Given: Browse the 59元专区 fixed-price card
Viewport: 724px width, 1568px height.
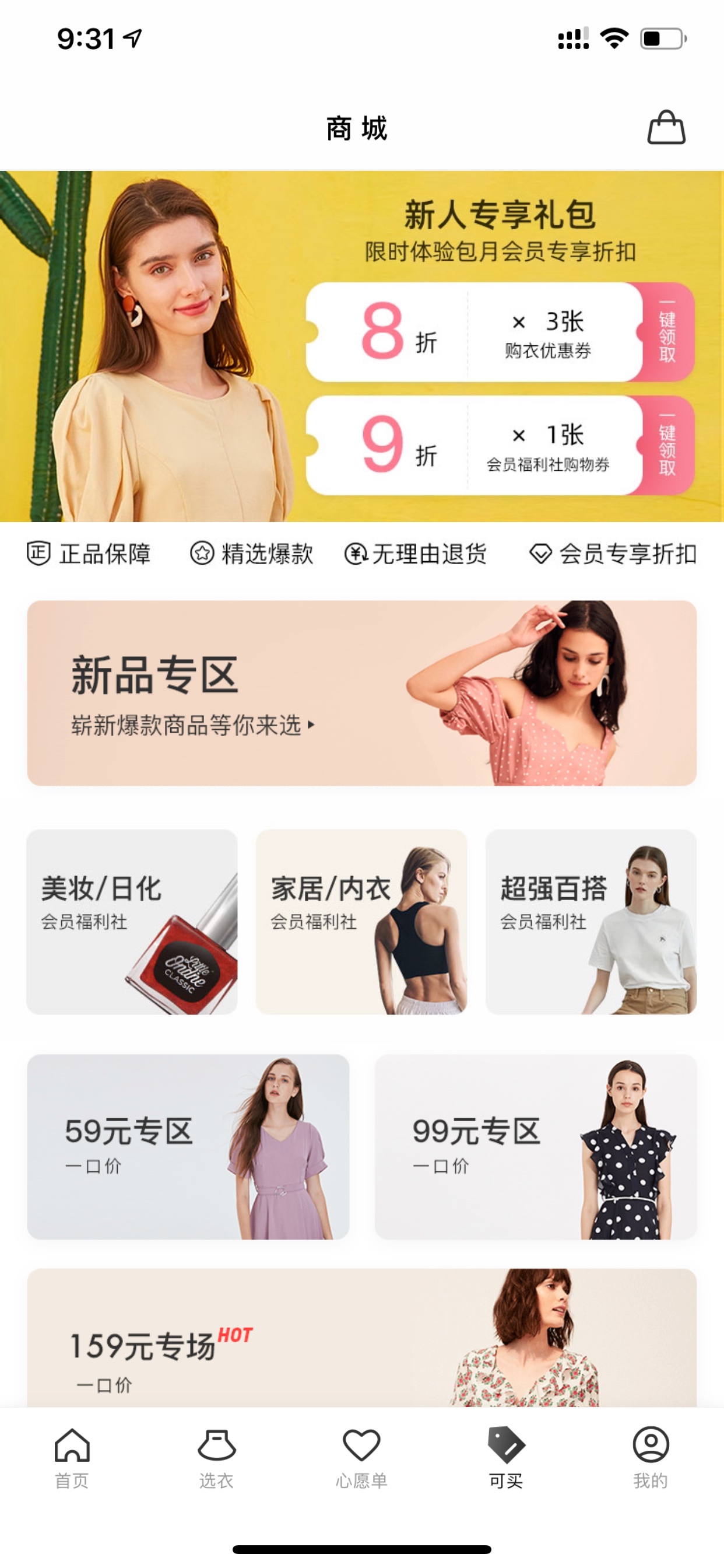Looking at the screenshot, I should (x=188, y=1147).
